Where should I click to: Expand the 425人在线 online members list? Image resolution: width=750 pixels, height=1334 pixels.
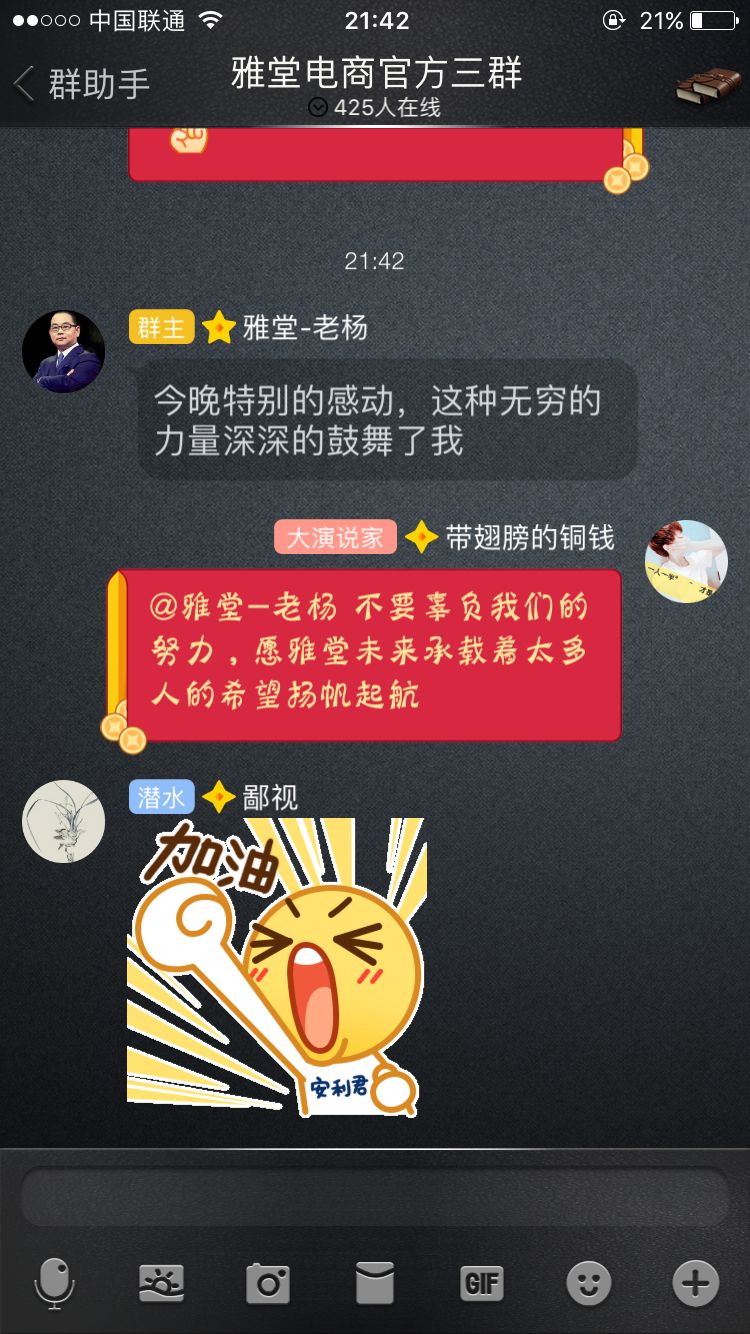tap(374, 108)
